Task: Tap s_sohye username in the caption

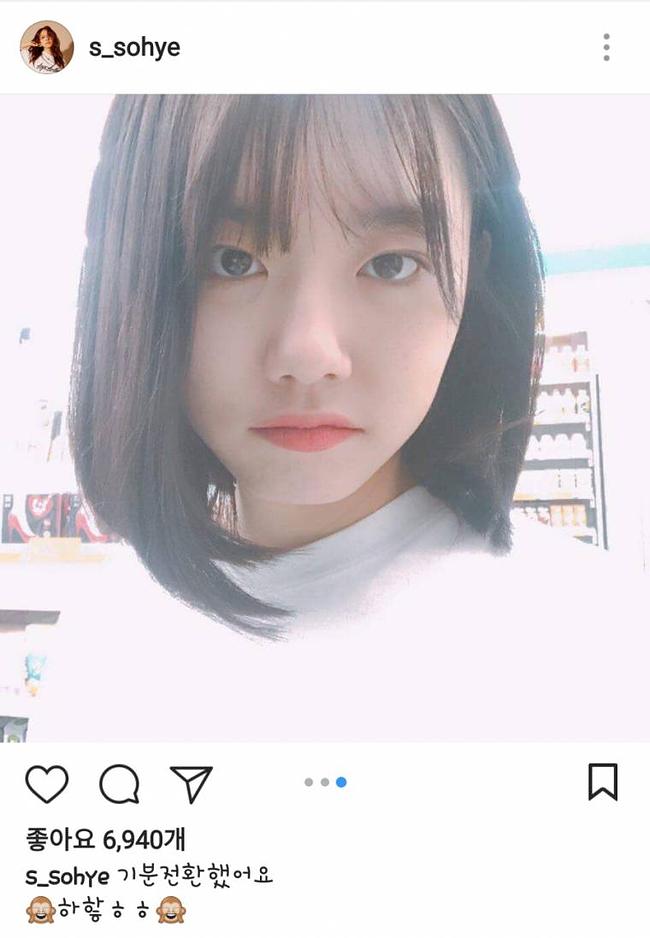Action: point(66,876)
